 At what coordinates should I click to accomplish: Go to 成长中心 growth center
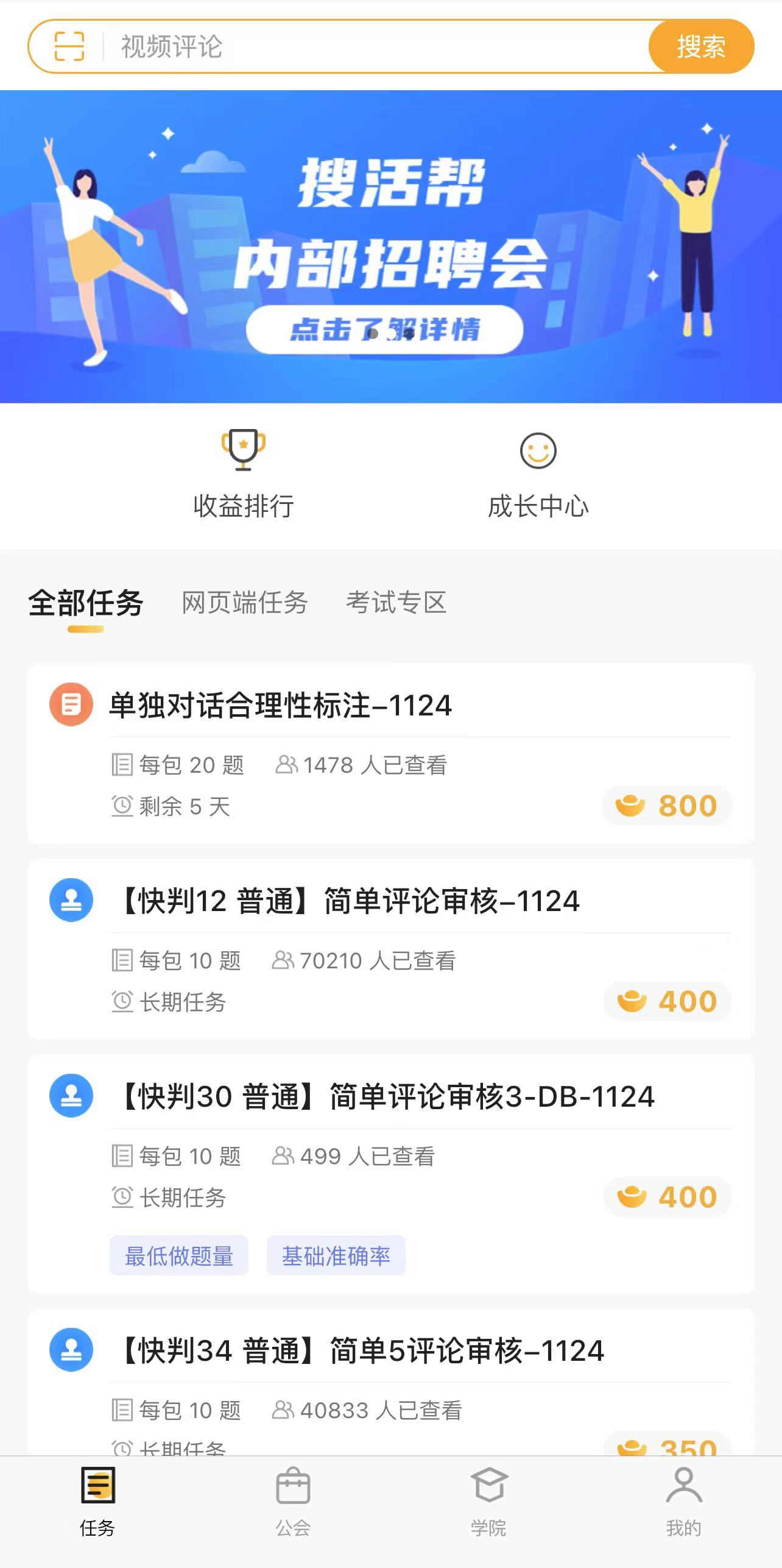538,475
